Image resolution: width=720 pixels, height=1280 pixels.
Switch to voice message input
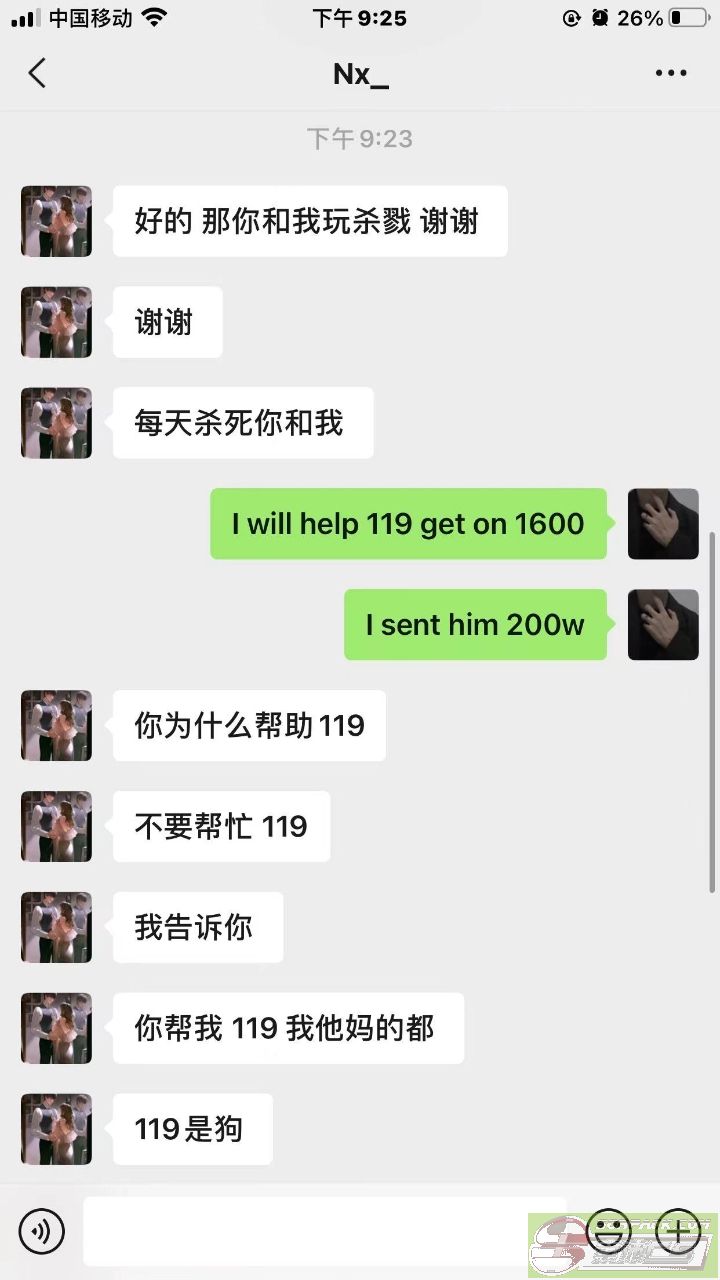(41, 1231)
